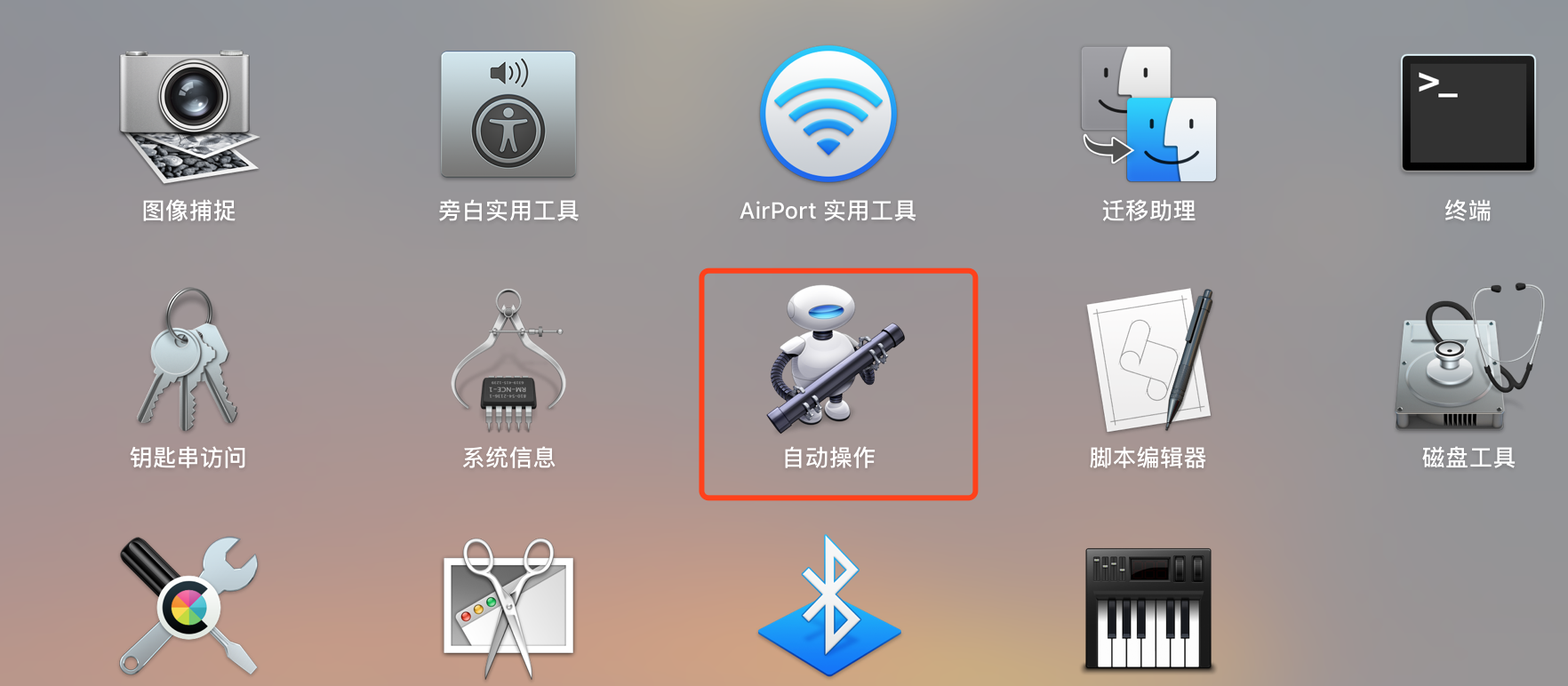Launch 磁盘工具
Screen dimensions: 1568x686
(1468, 361)
